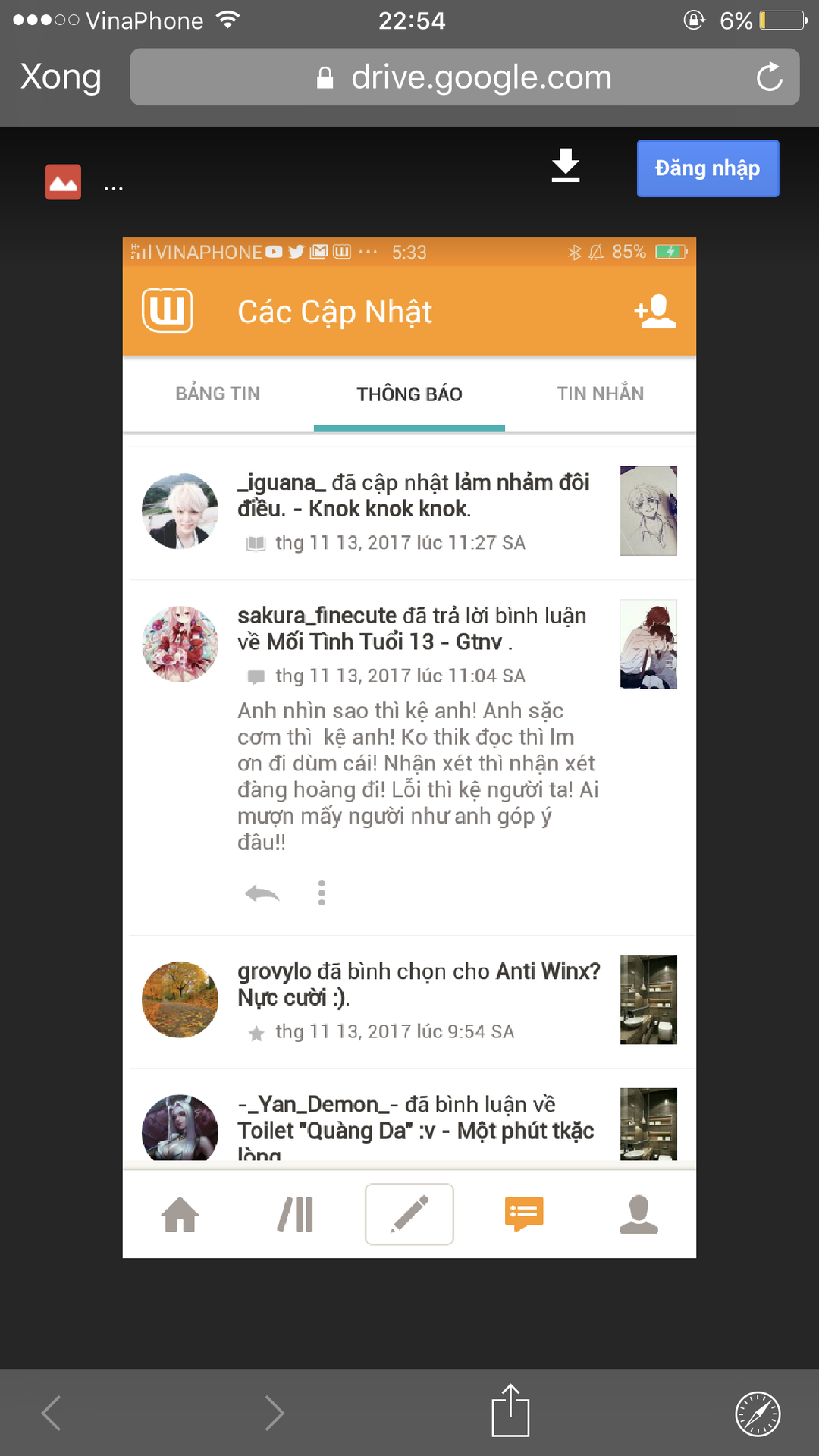
Task: Reload the drive.google.com page
Action: click(769, 77)
